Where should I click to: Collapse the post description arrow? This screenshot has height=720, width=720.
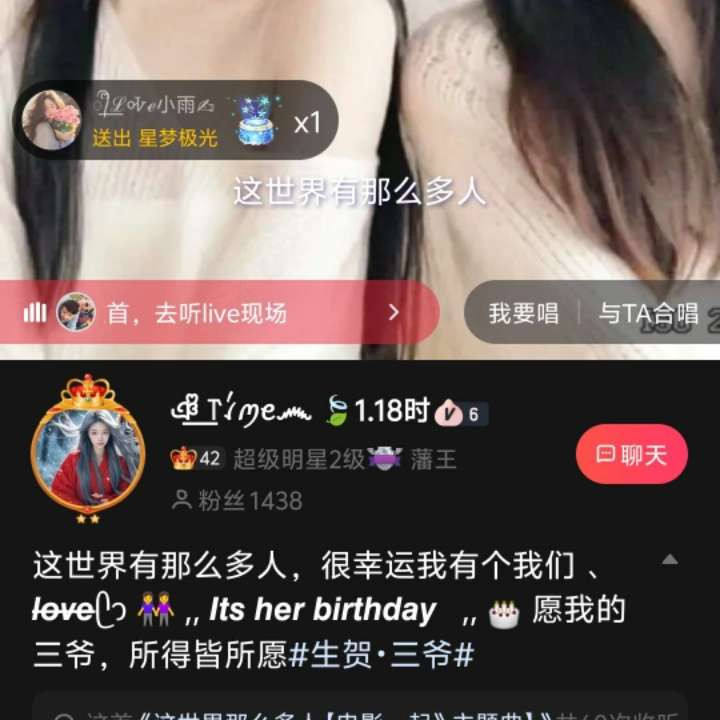pos(669,559)
